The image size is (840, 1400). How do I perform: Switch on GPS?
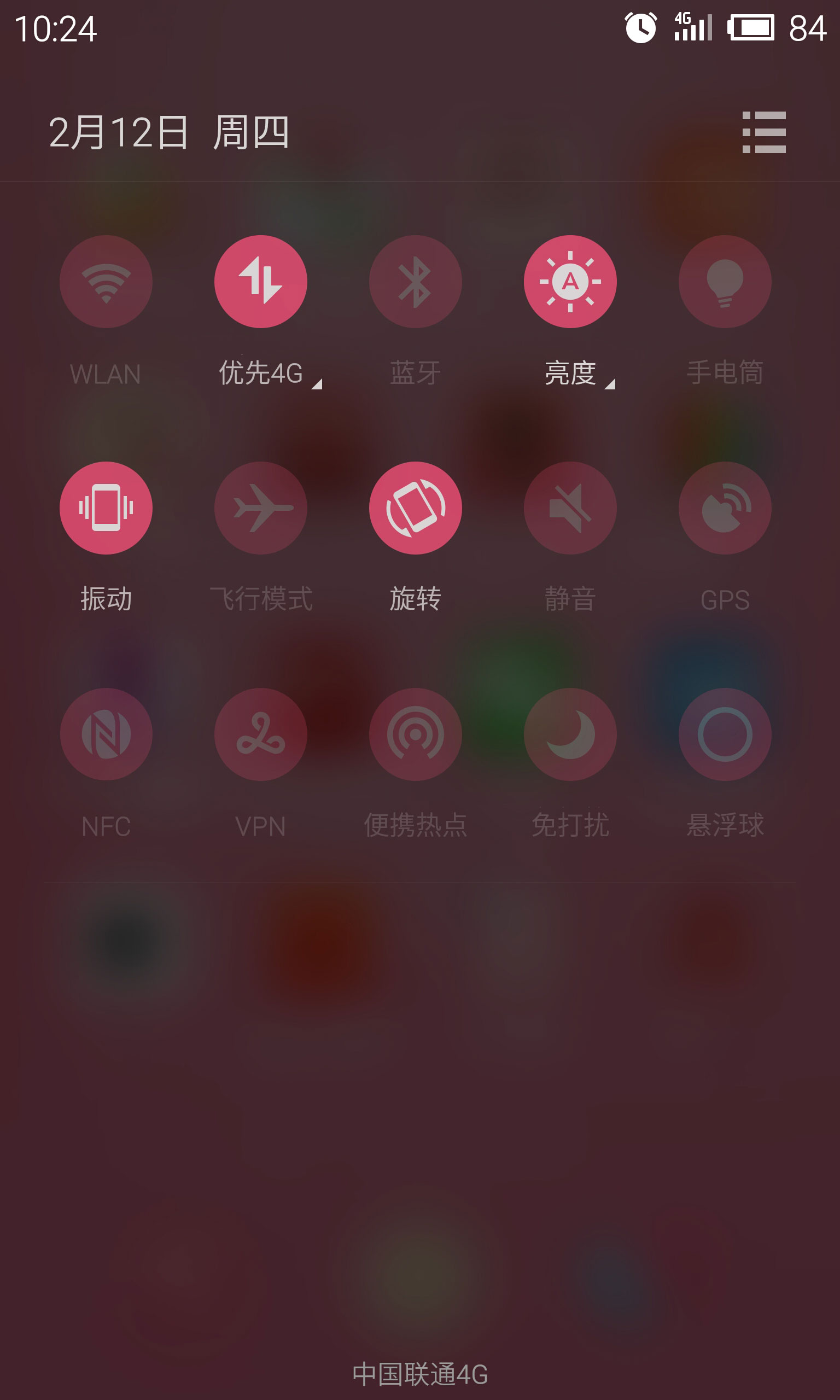(725, 507)
